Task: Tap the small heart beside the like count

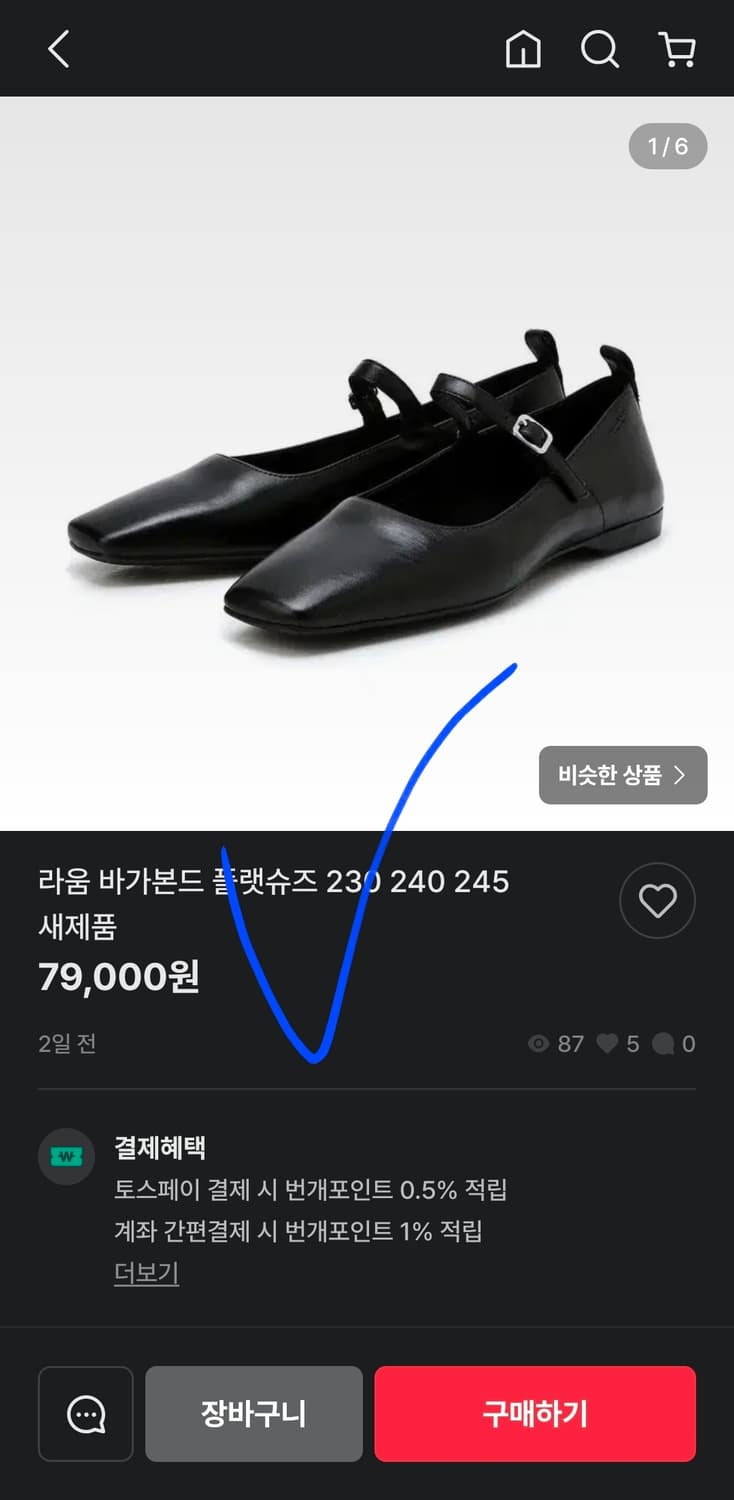Action: tap(609, 1043)
